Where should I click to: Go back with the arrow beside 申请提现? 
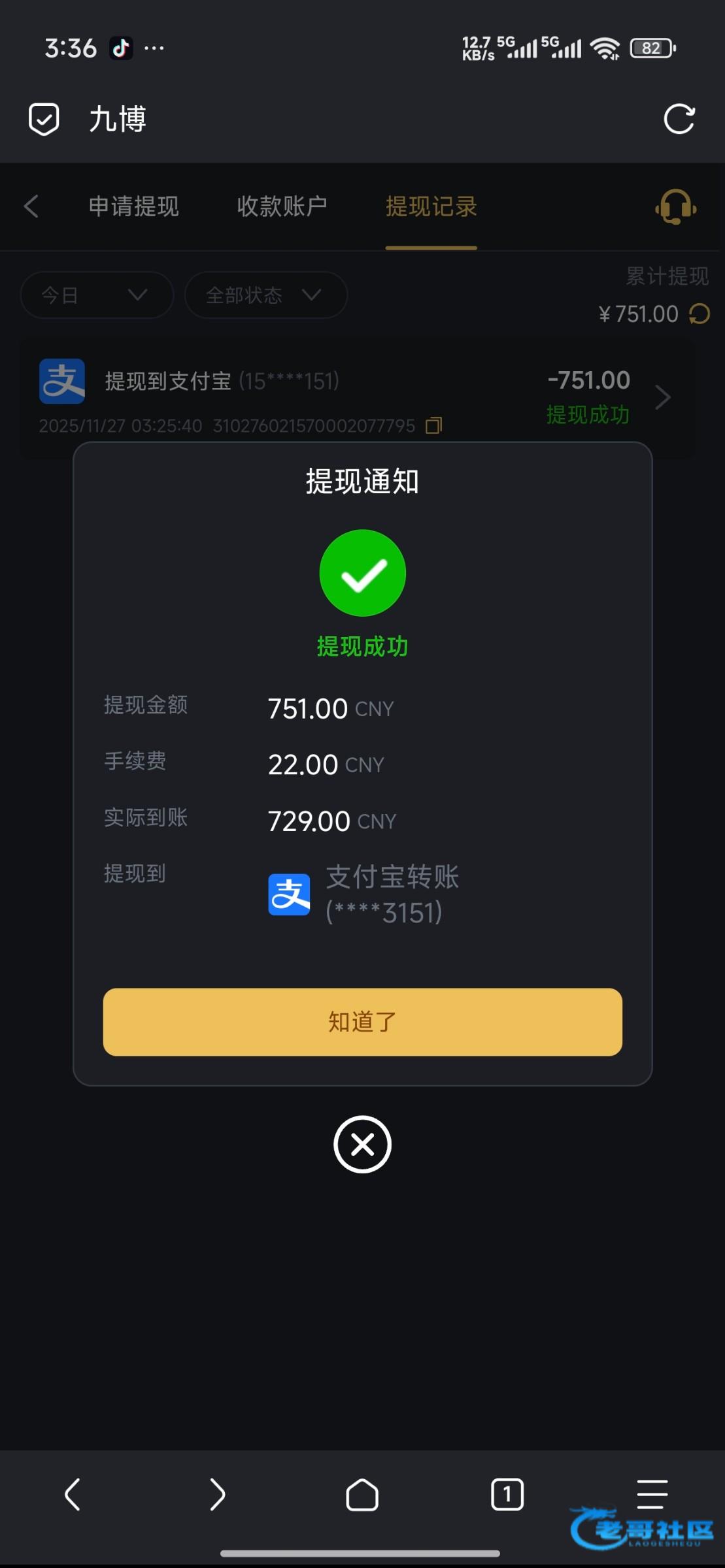point(31,206)
